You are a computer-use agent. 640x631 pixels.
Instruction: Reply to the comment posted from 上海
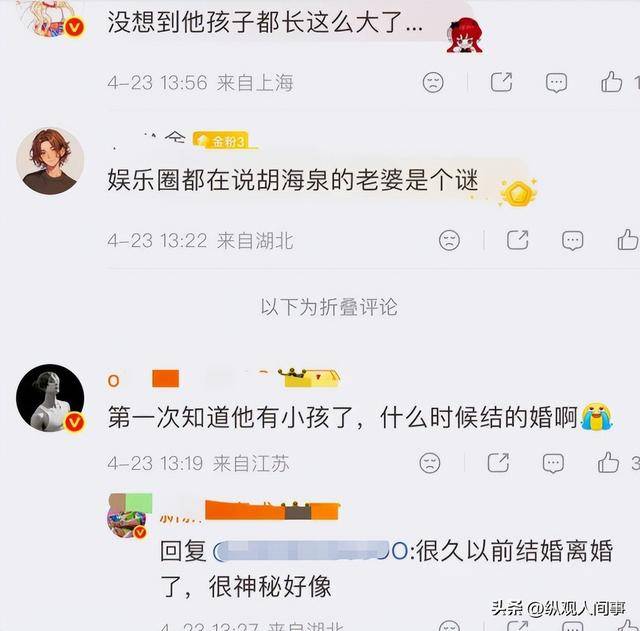[x=556, y=82]
